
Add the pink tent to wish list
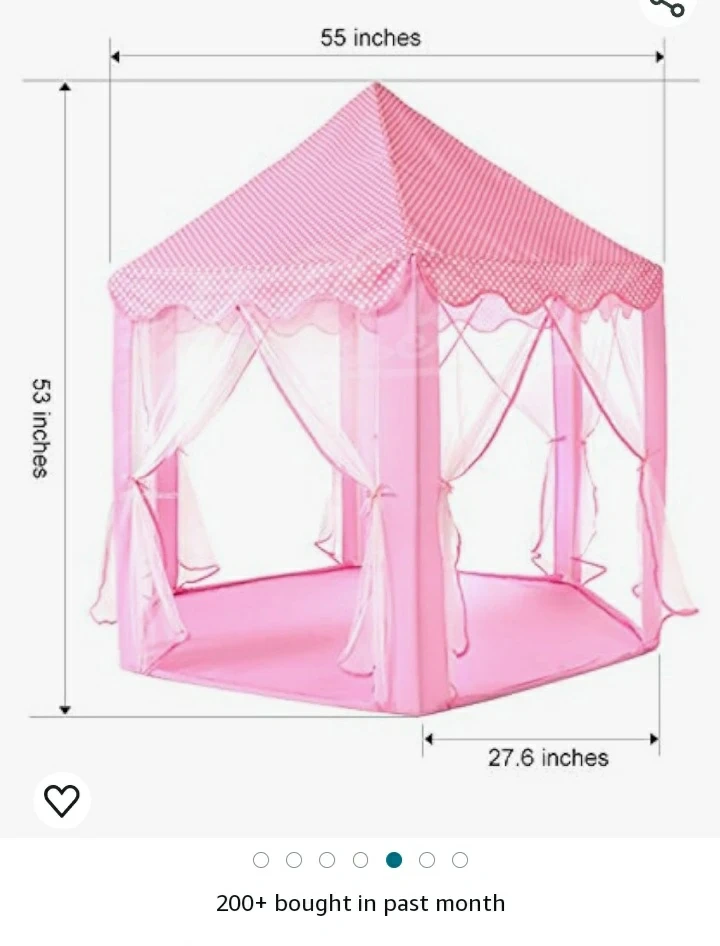(62, 800)
